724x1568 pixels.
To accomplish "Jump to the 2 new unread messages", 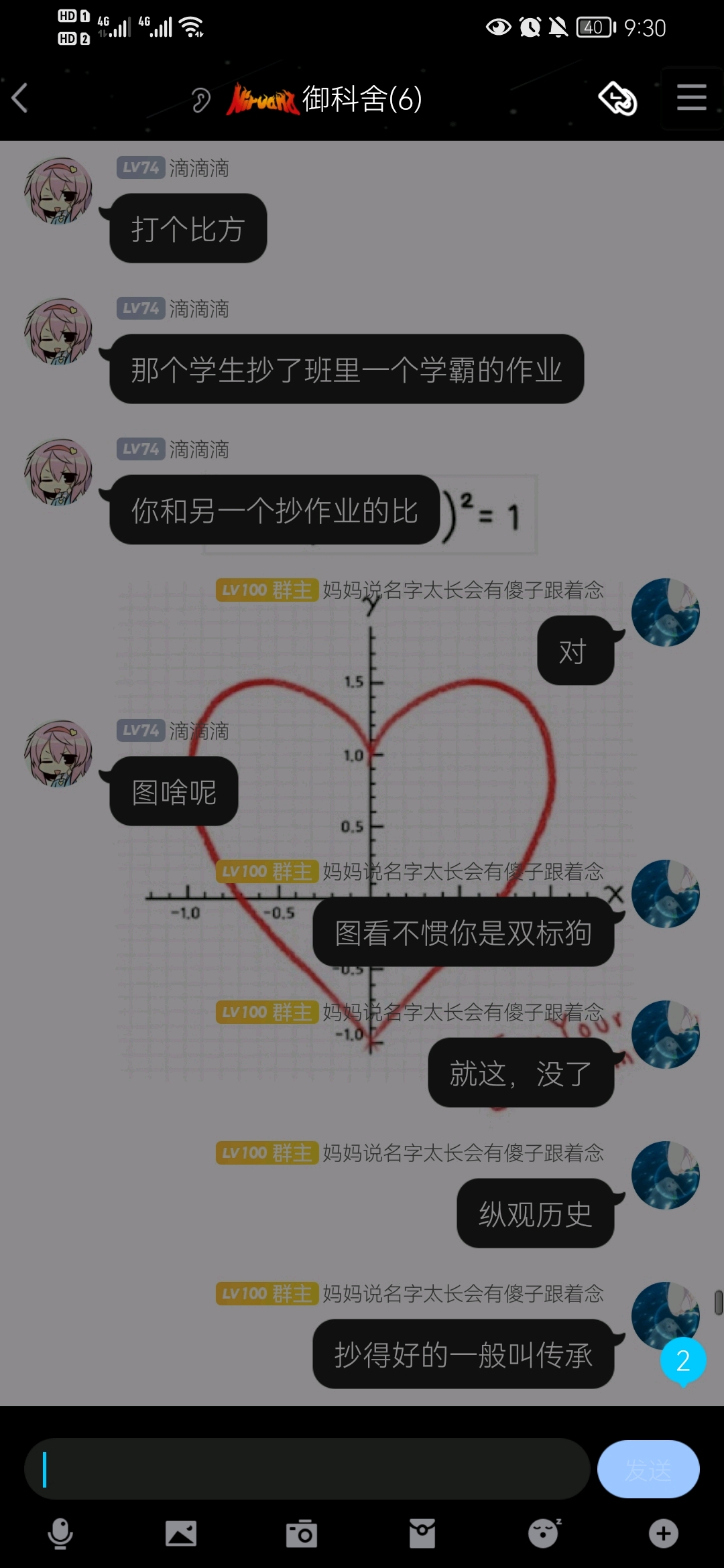I will (683, 1360).
